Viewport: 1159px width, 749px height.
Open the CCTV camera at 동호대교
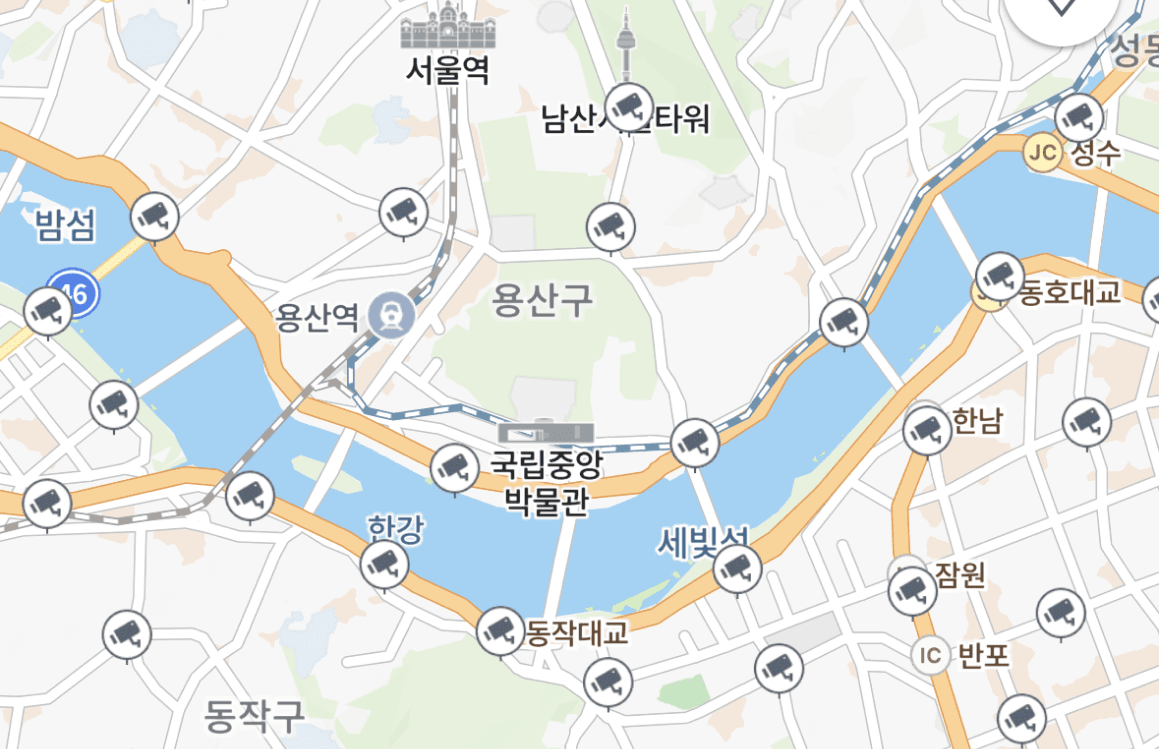tap(999, 273)
